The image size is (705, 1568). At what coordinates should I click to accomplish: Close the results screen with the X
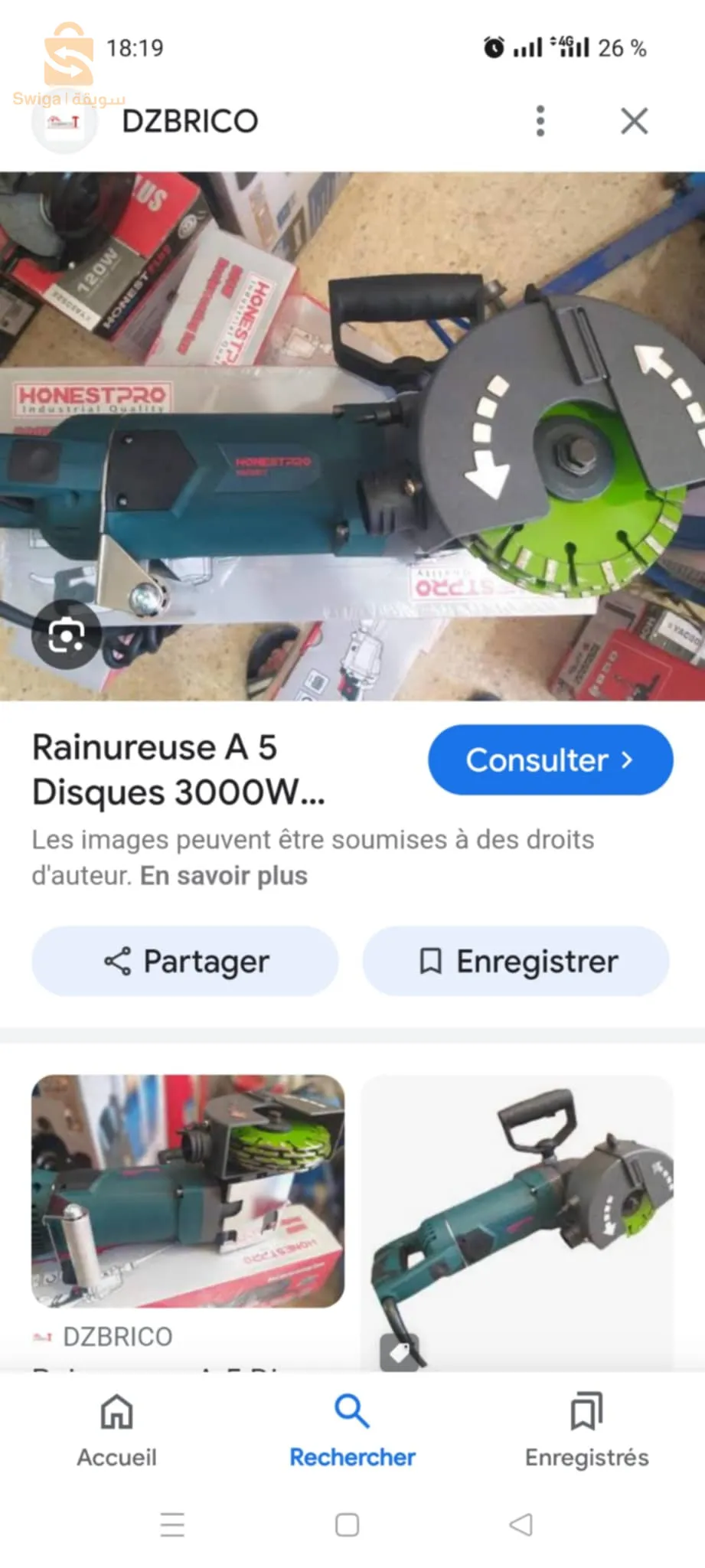pyautogui.click(x=635, y=121)
